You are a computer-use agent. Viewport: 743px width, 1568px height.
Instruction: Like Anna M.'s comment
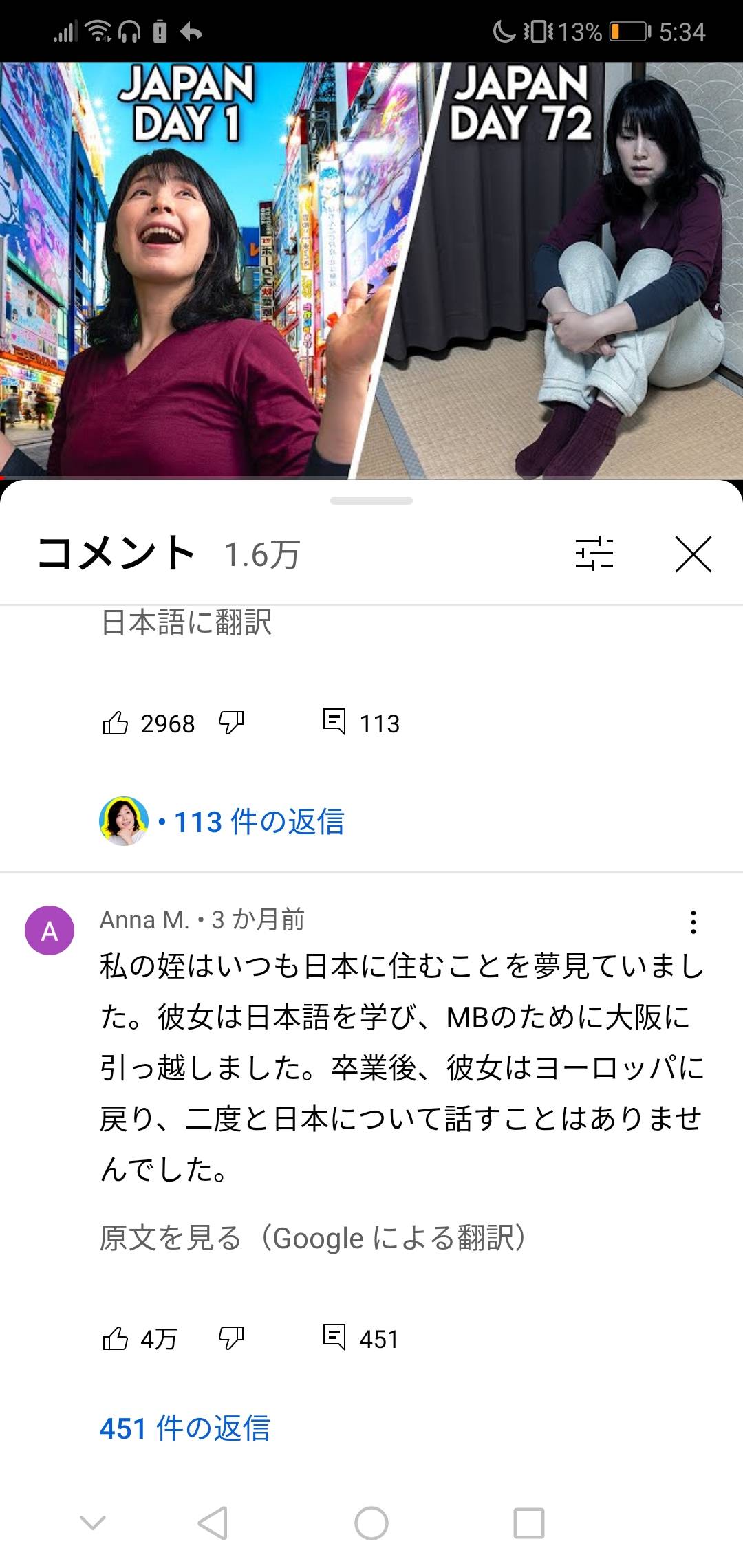click(x=116, y=1339)
